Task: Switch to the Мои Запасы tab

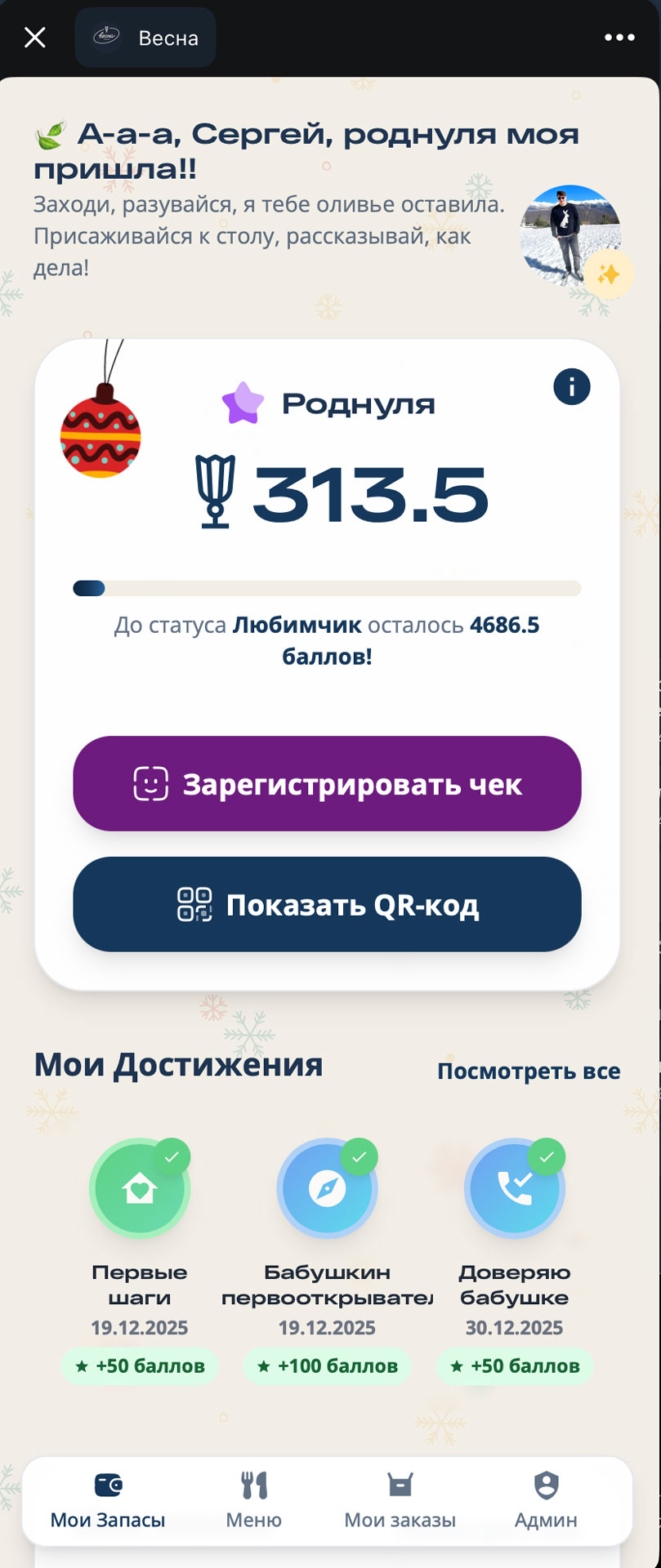Action: 108,1501
